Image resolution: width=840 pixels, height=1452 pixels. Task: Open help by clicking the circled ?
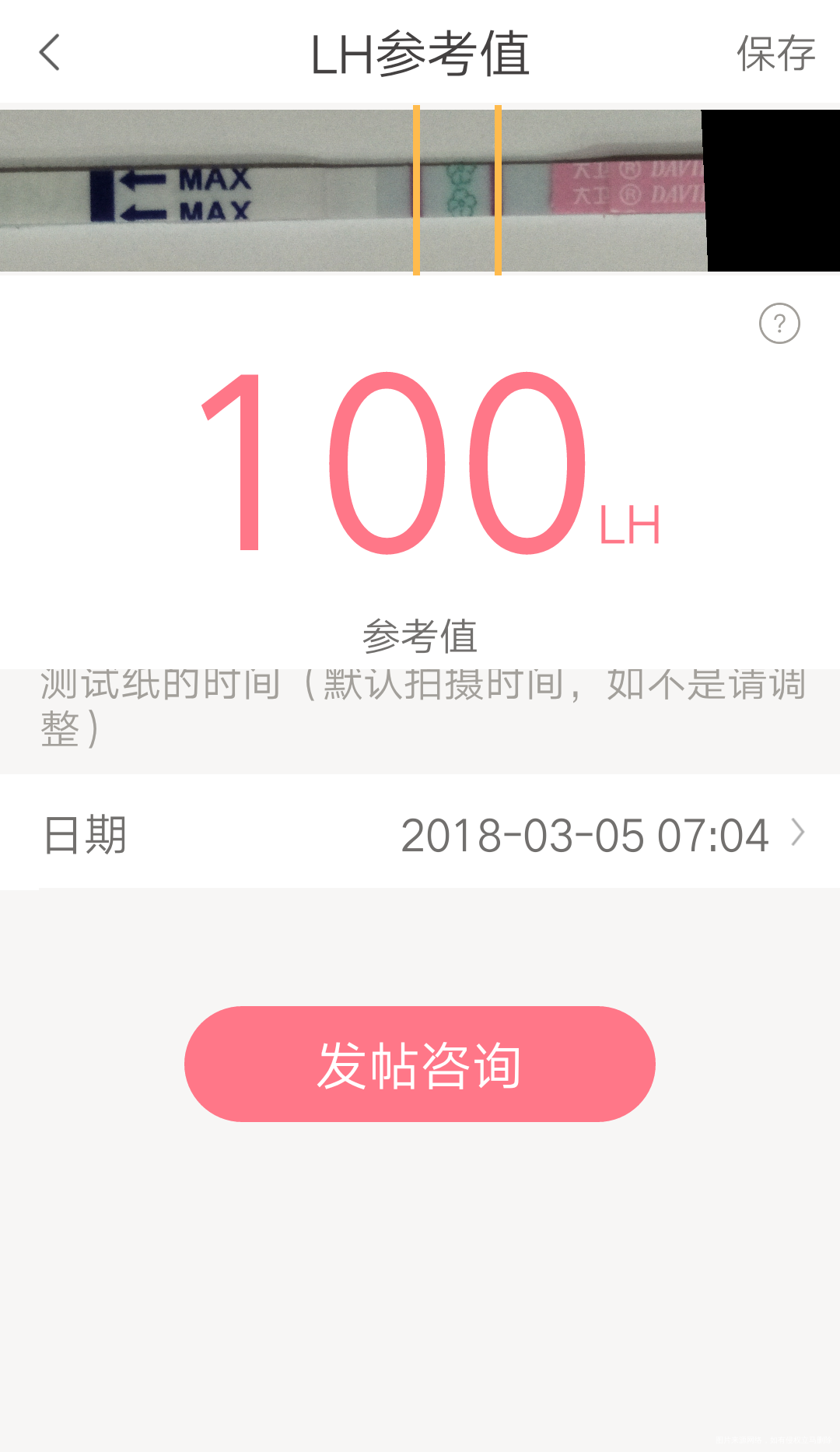(x=777, y=324)
